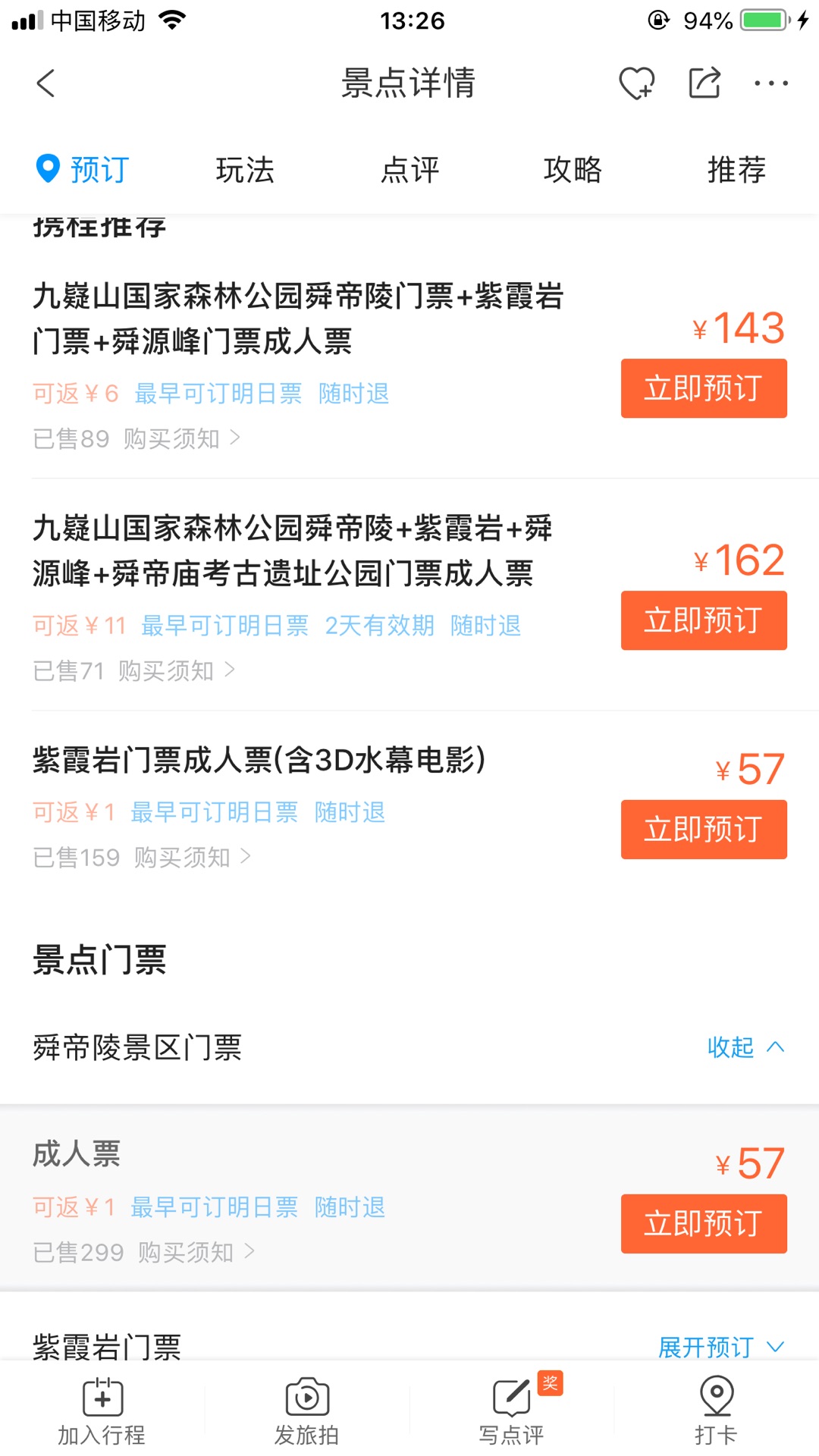This screenshot has width=819, height=1456.
Task: Check in with 打卡
Action: point(716,1410)
